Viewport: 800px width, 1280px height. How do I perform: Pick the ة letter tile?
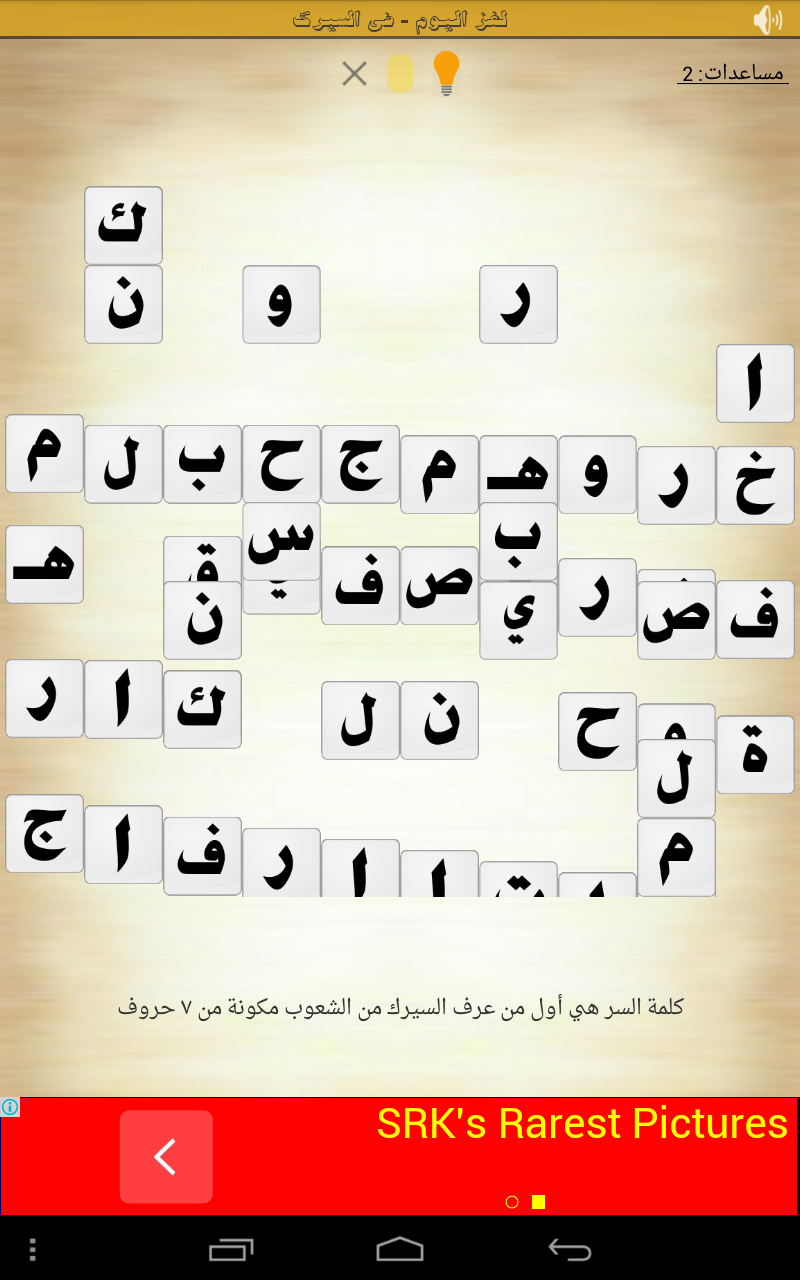click(755, 754)
